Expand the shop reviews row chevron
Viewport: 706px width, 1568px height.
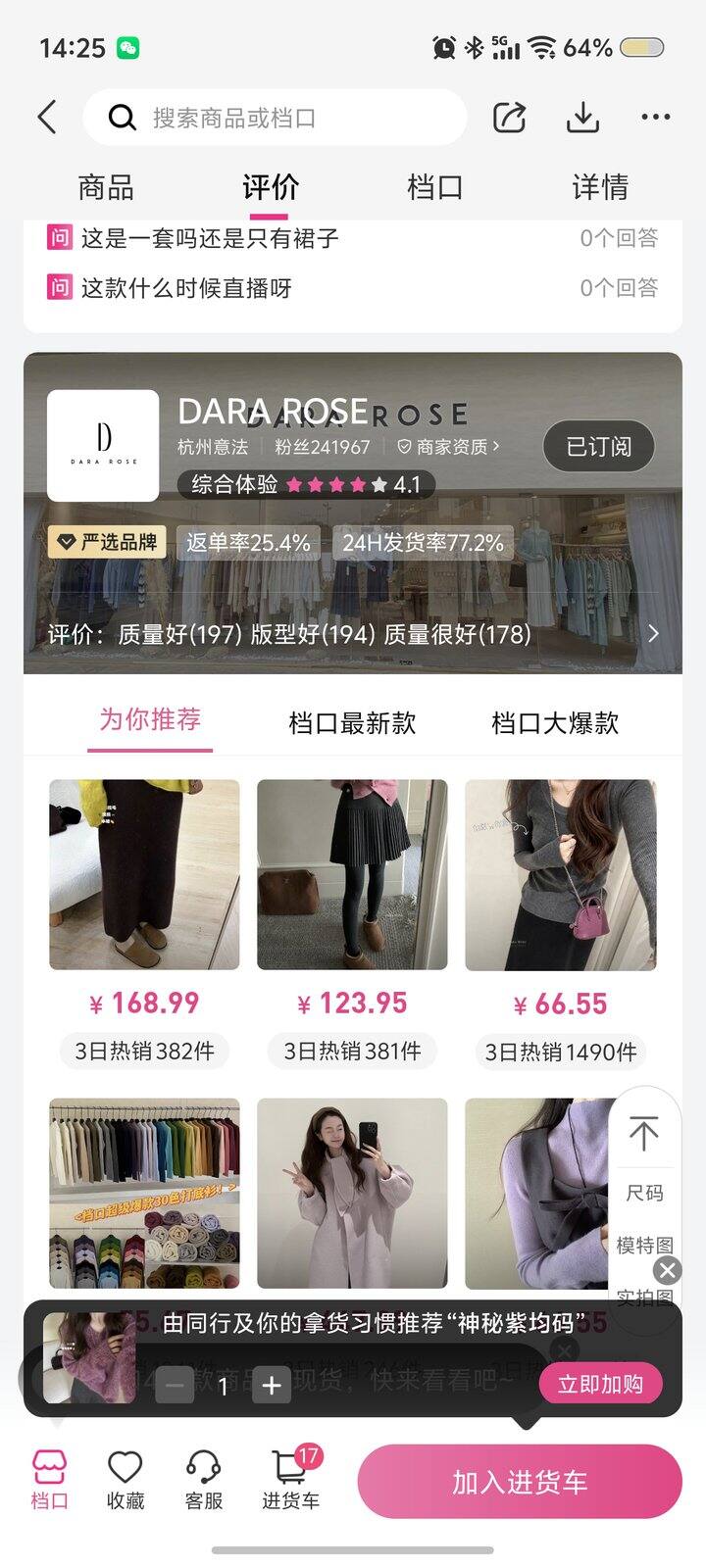point(654,633)
